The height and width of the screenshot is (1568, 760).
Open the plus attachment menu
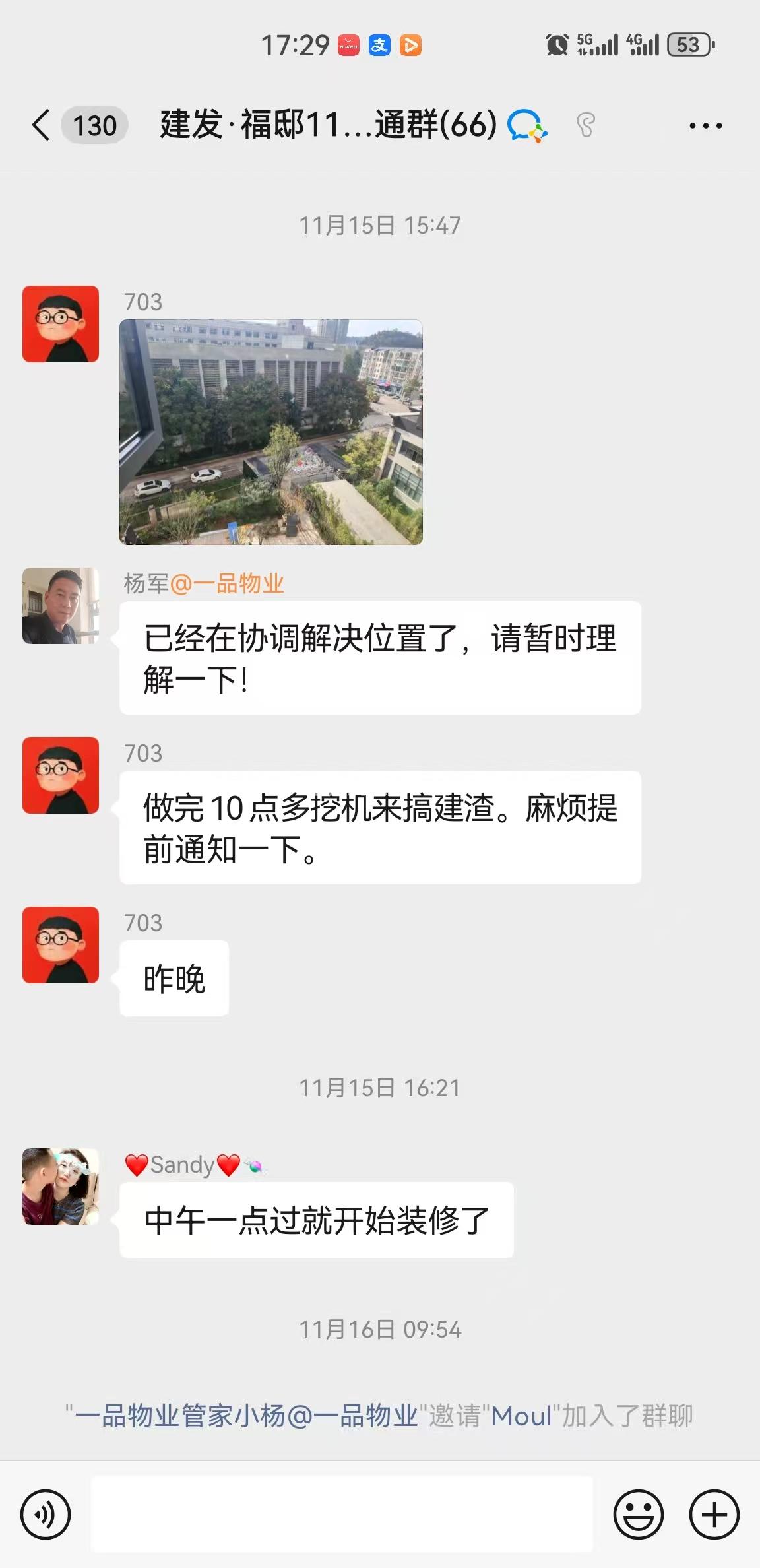pos(714,1514)
